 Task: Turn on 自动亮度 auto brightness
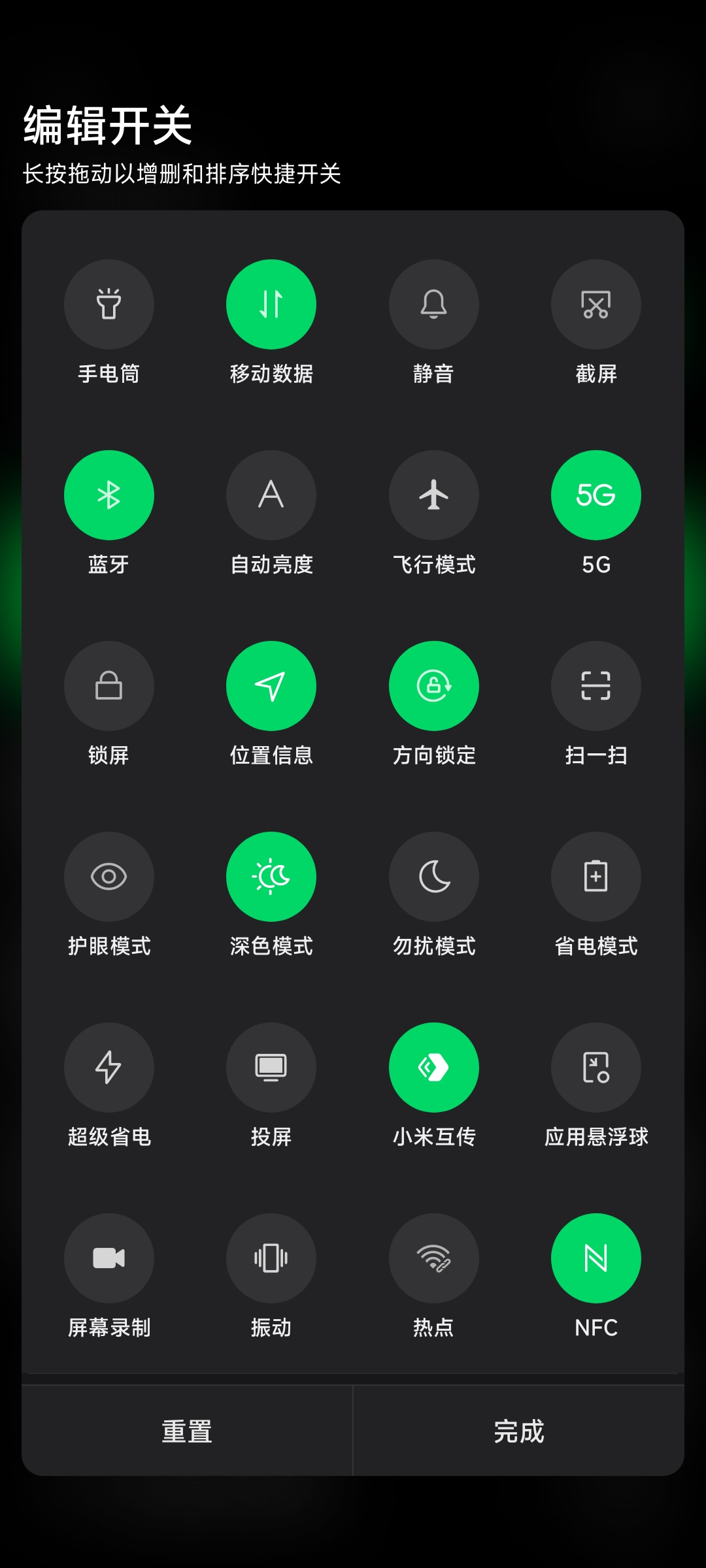coord(271,495)
